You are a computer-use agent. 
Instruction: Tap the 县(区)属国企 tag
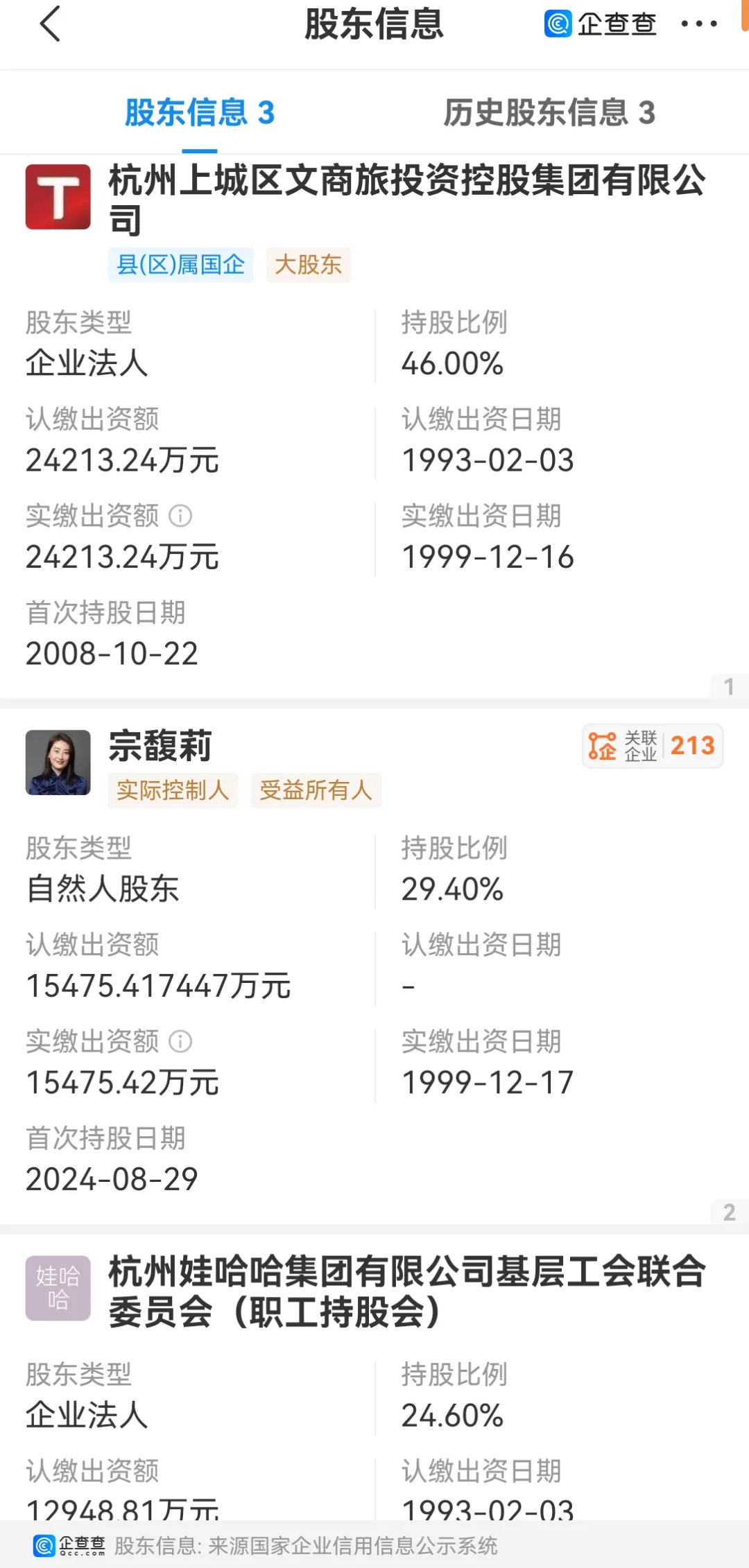(x=180, y=265)
